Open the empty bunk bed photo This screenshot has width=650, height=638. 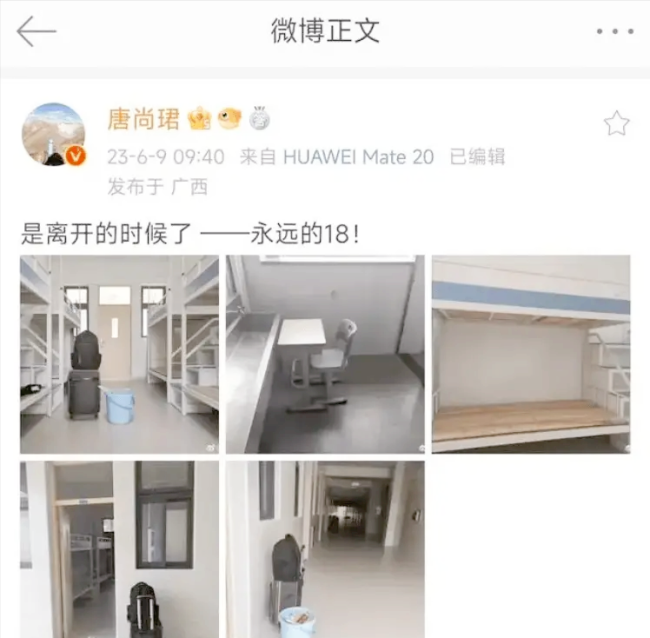pos(531,354)
